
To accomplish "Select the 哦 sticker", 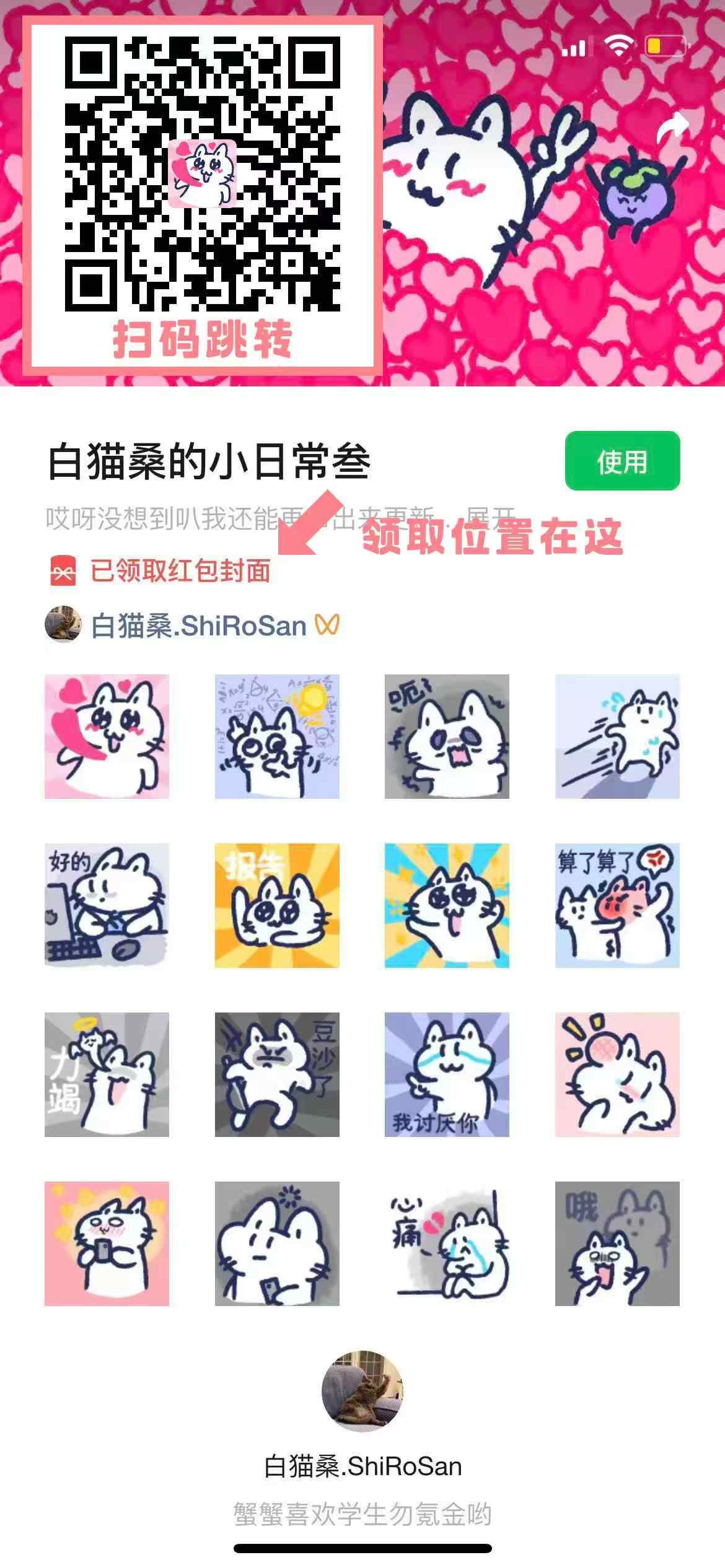I will [x=617, y=1244].
